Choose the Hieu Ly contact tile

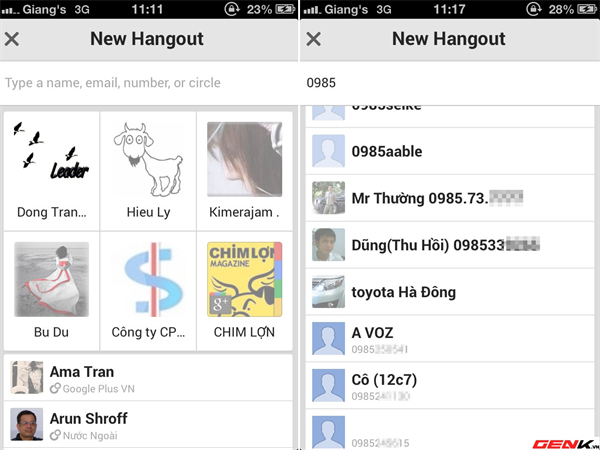tap(147, 170)
